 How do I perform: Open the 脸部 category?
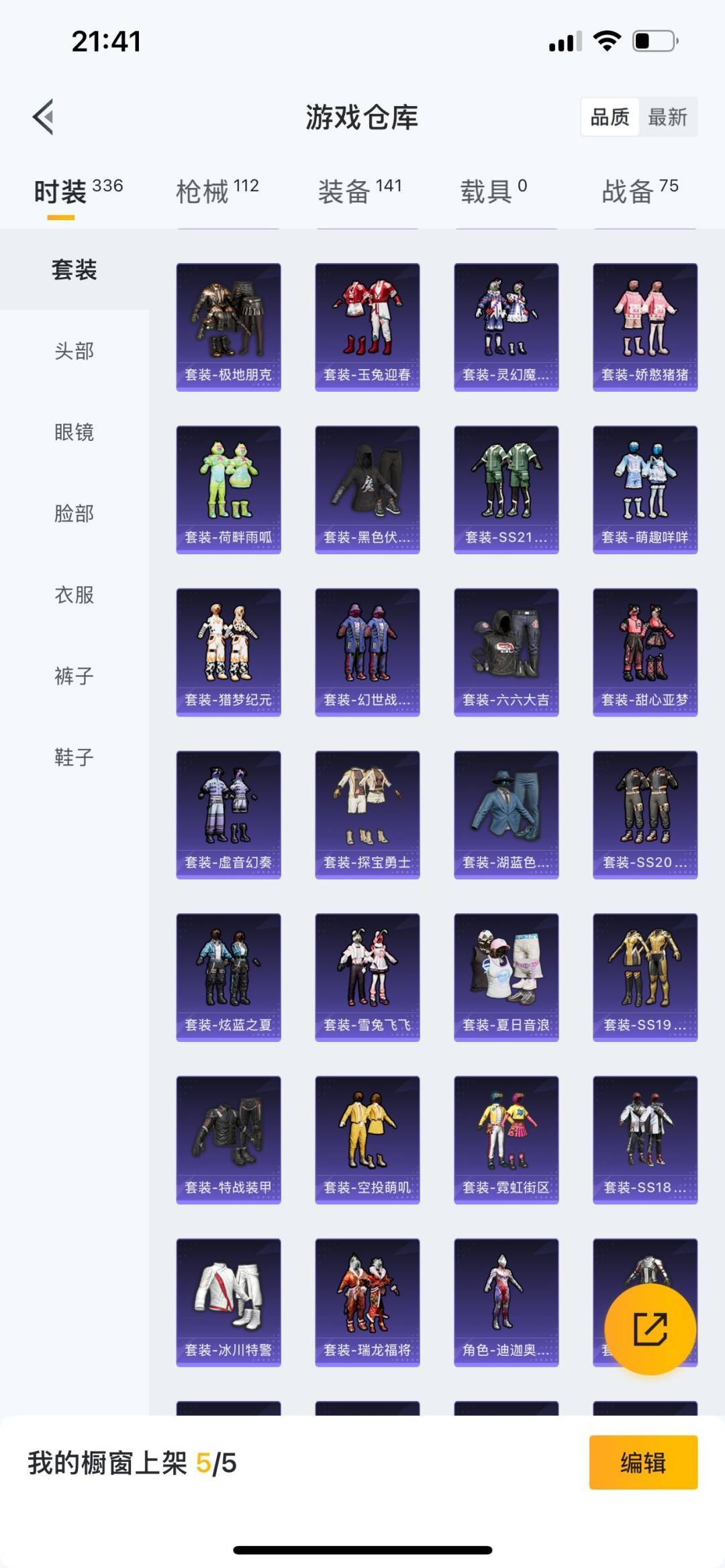click(x=75, y=513)
